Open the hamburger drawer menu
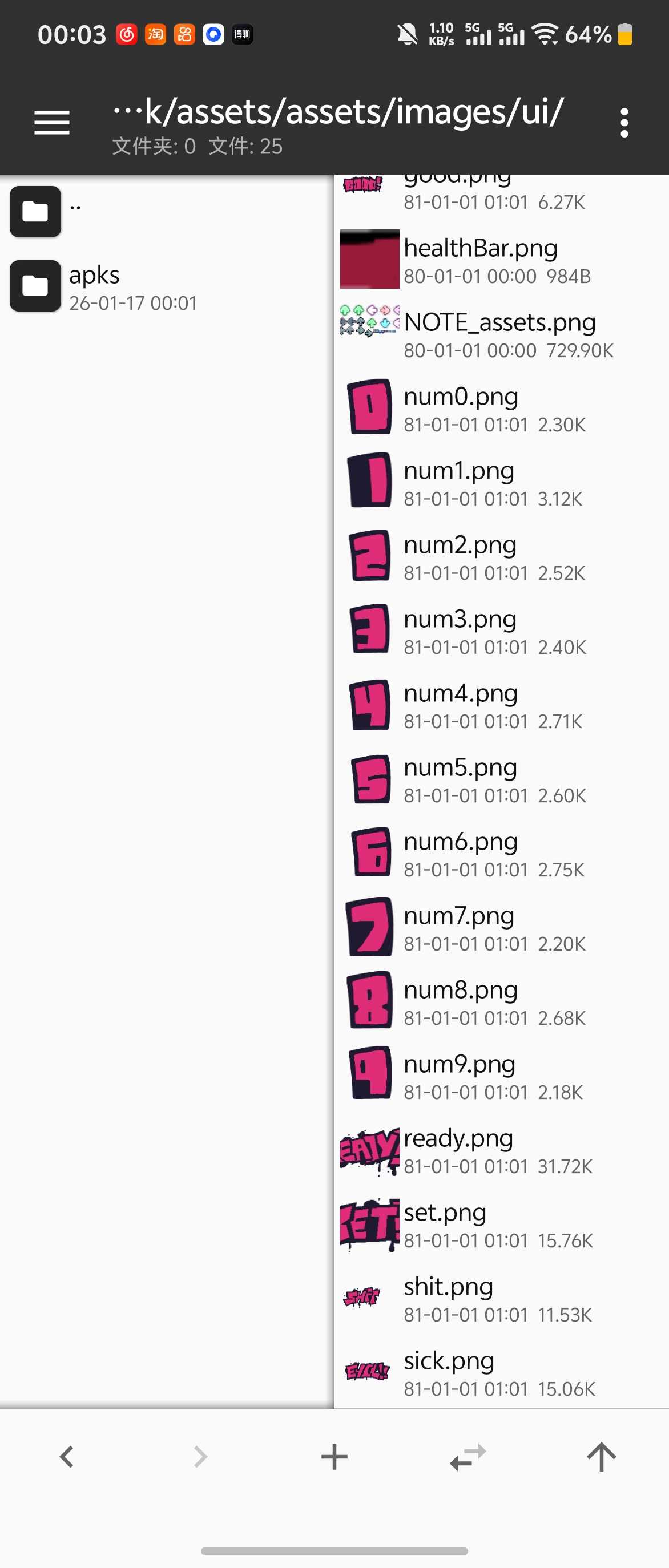This screenshot has width=669, height=1568. tap(52, 123)
